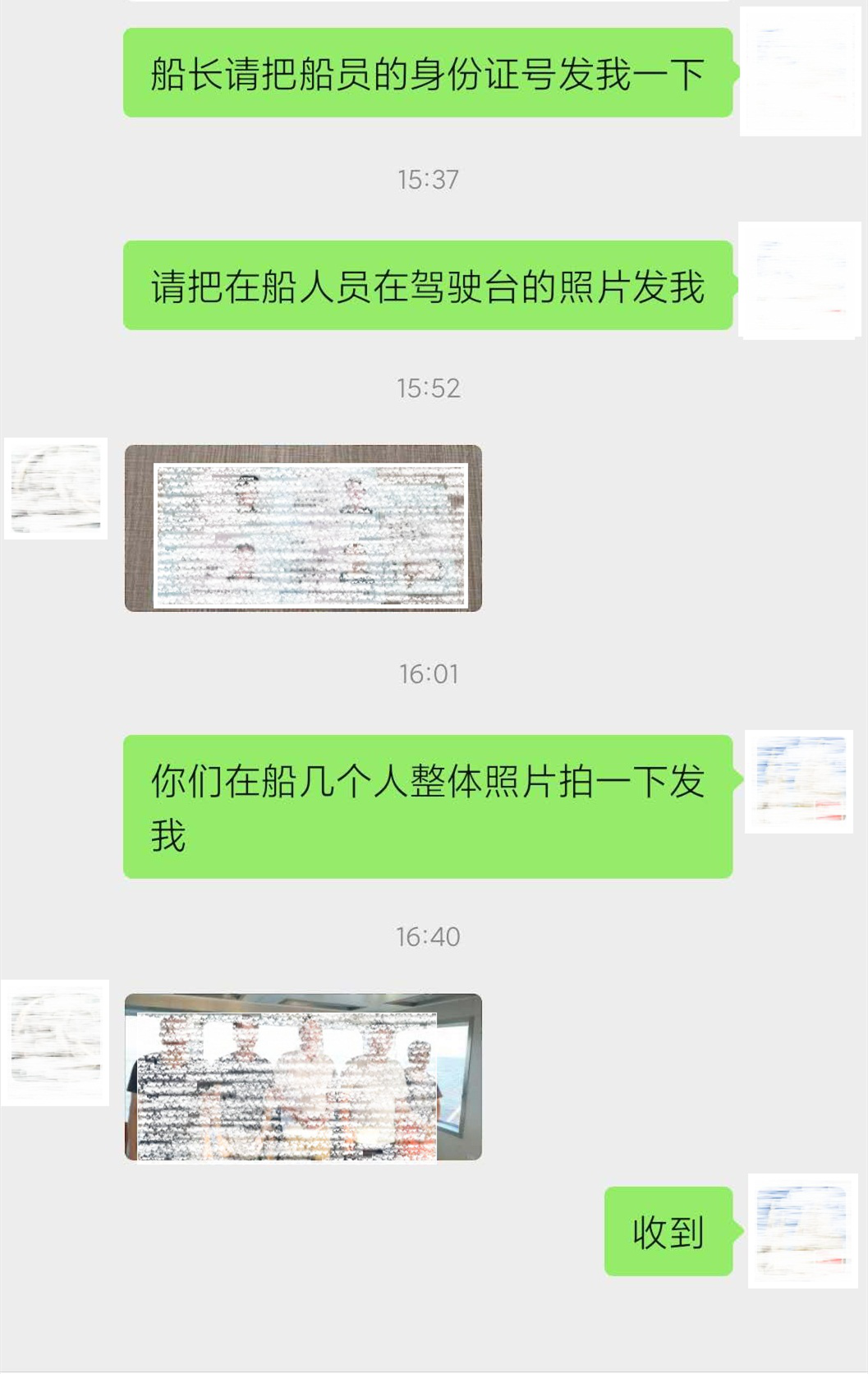This screenshot has width=868, height=1374.
Task: Open the photo sent at 15:52
Action: tap(303, 528)
